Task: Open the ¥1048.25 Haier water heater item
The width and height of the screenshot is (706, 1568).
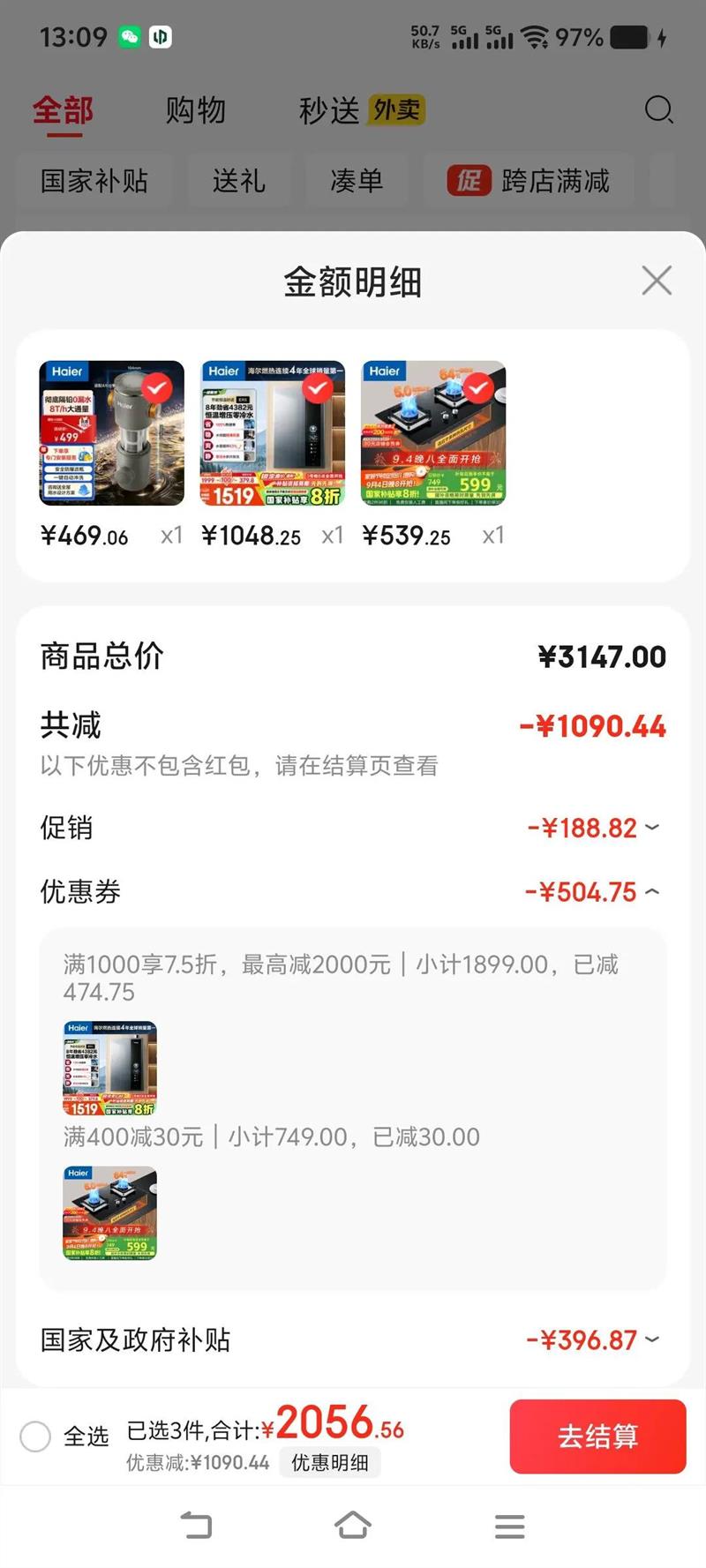Action: (x=273, y=433)
